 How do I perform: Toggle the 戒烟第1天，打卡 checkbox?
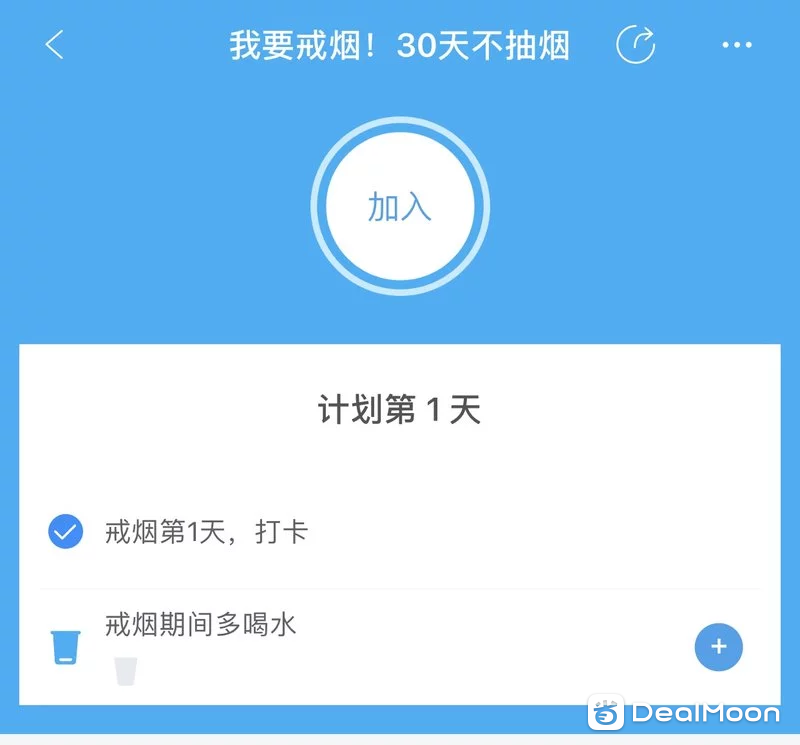[66, 532]
